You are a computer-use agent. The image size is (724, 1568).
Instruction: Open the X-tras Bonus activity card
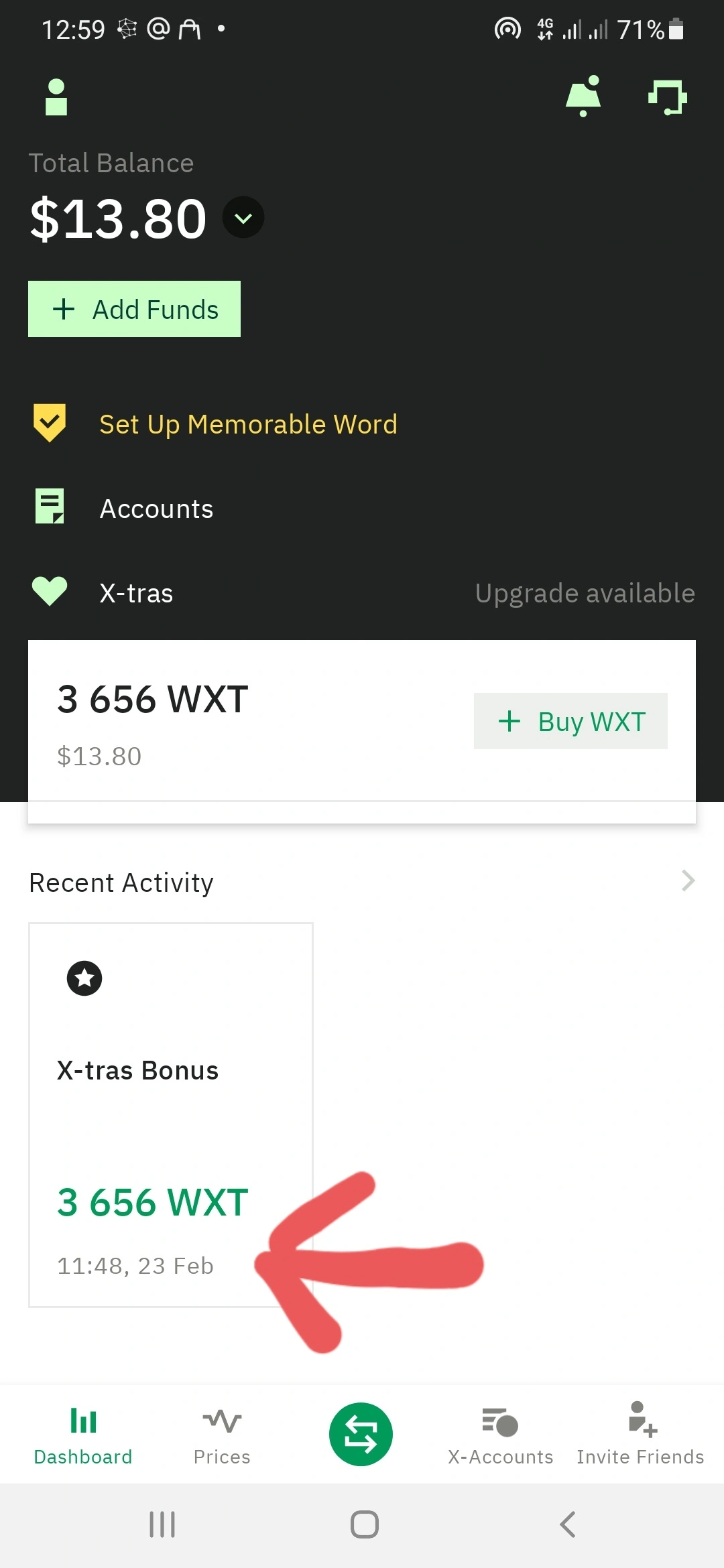[x=171, y=1115]
